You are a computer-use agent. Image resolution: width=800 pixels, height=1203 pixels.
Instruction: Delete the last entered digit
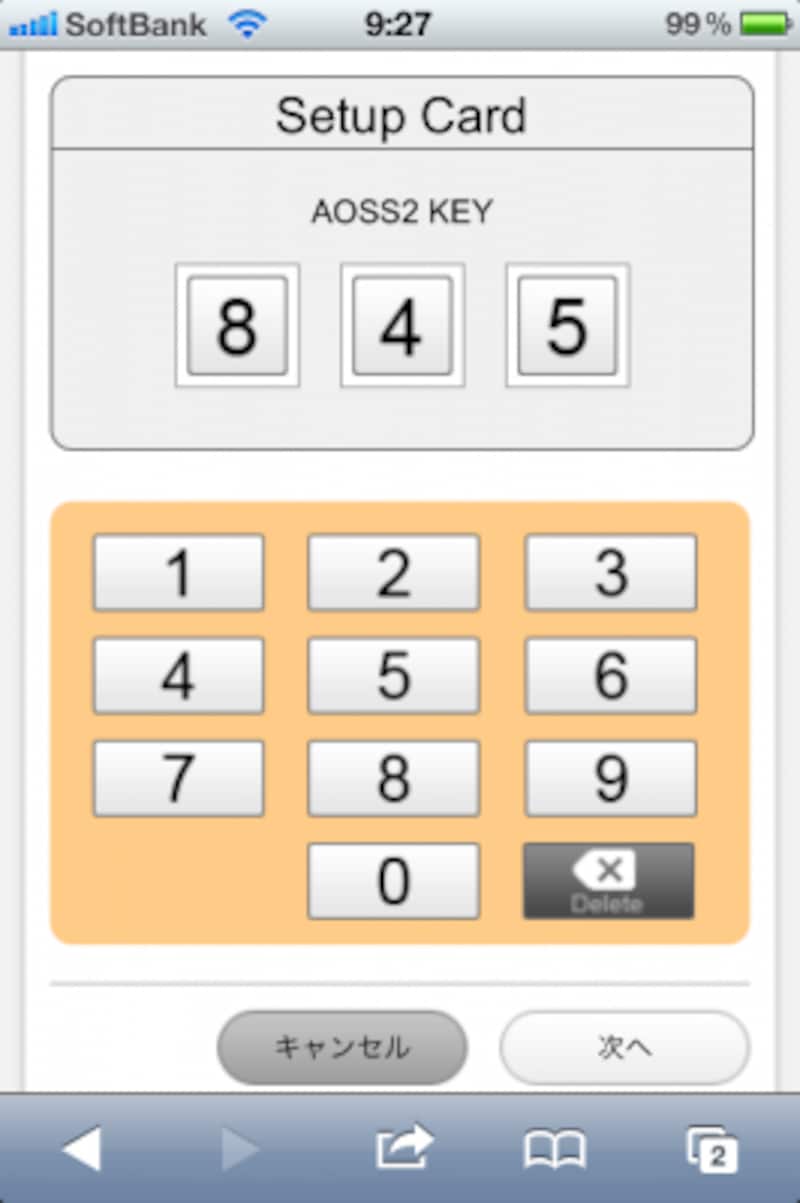[x=608, y=881]
